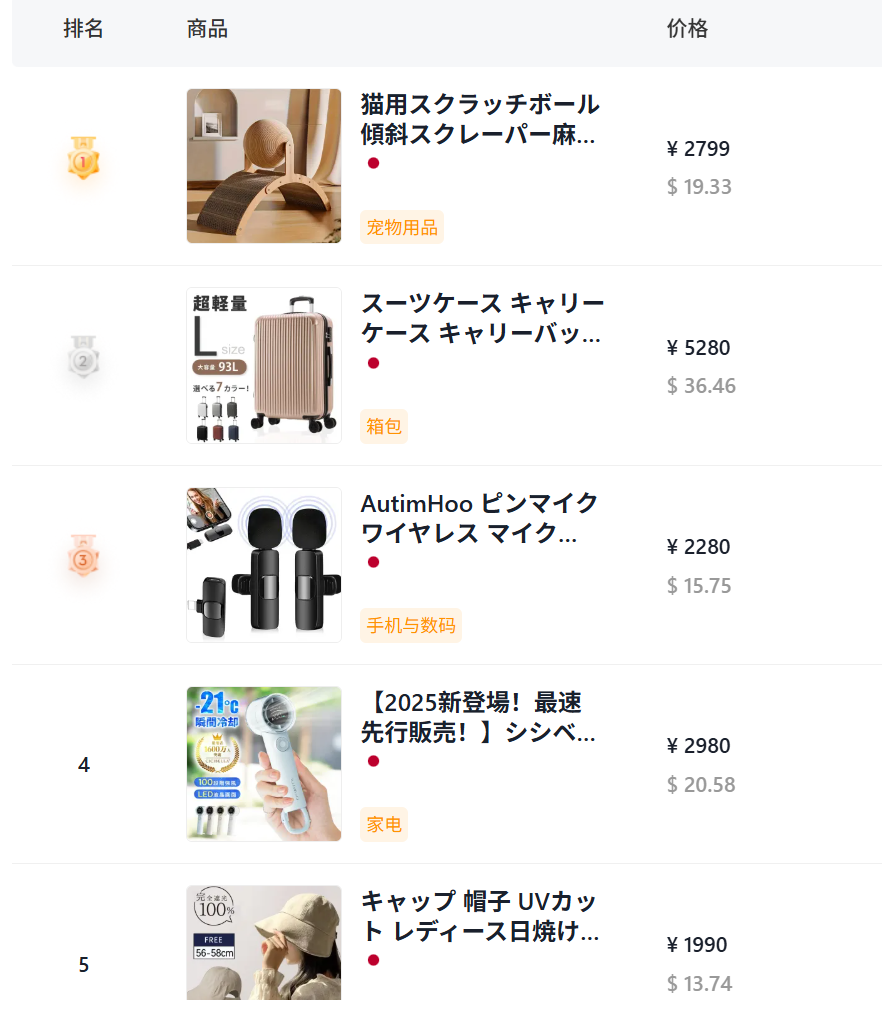Click the red dot next to the suitcase listing

tap(373, 362)
